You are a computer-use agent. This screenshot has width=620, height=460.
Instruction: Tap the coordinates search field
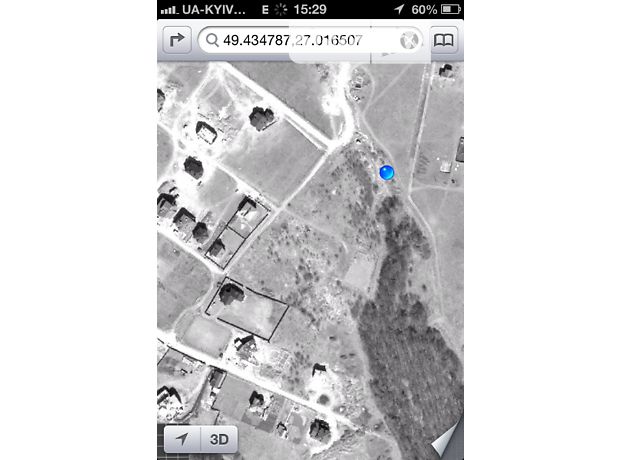(300, 42)
